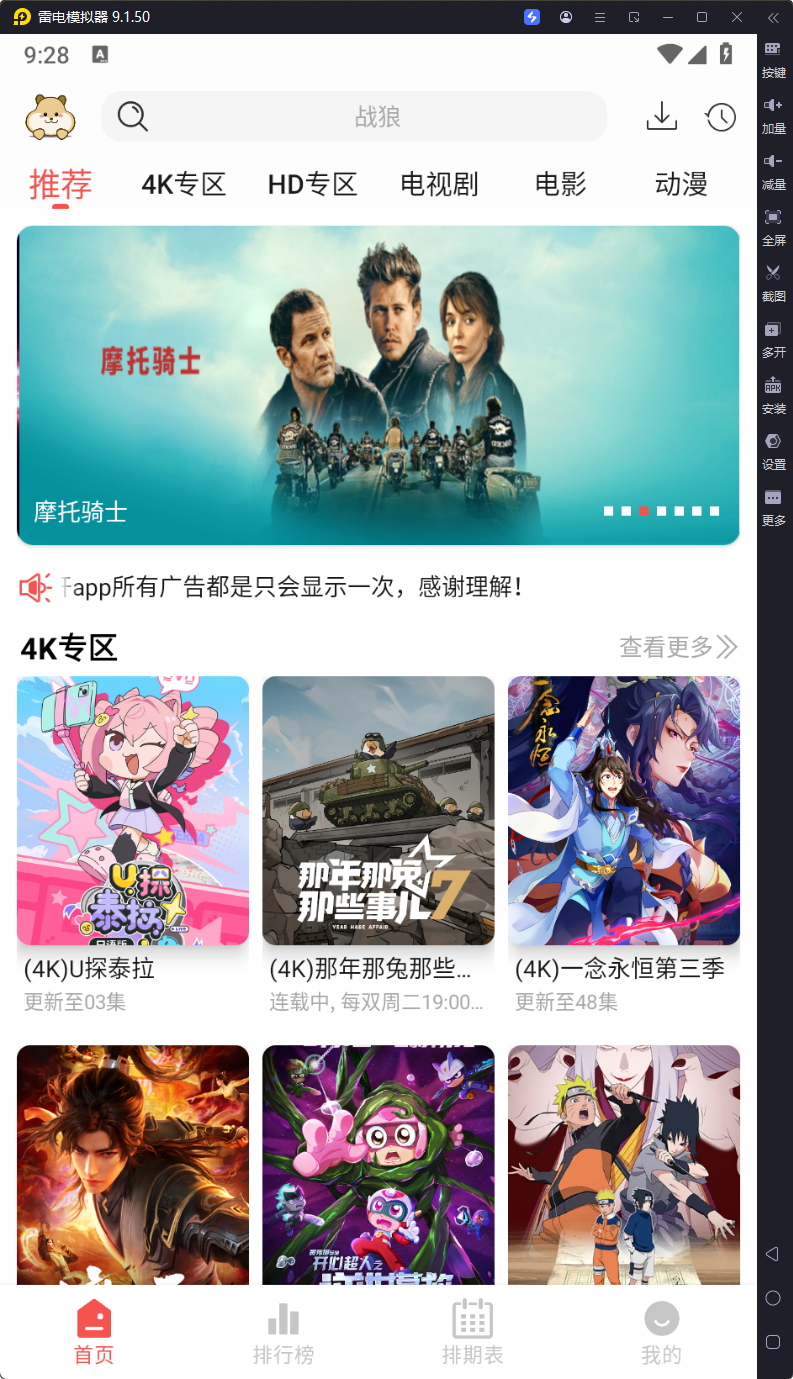Open the Naruto and Sasuke poster card
The image size is (793, 1379).
click(624, 1164)
